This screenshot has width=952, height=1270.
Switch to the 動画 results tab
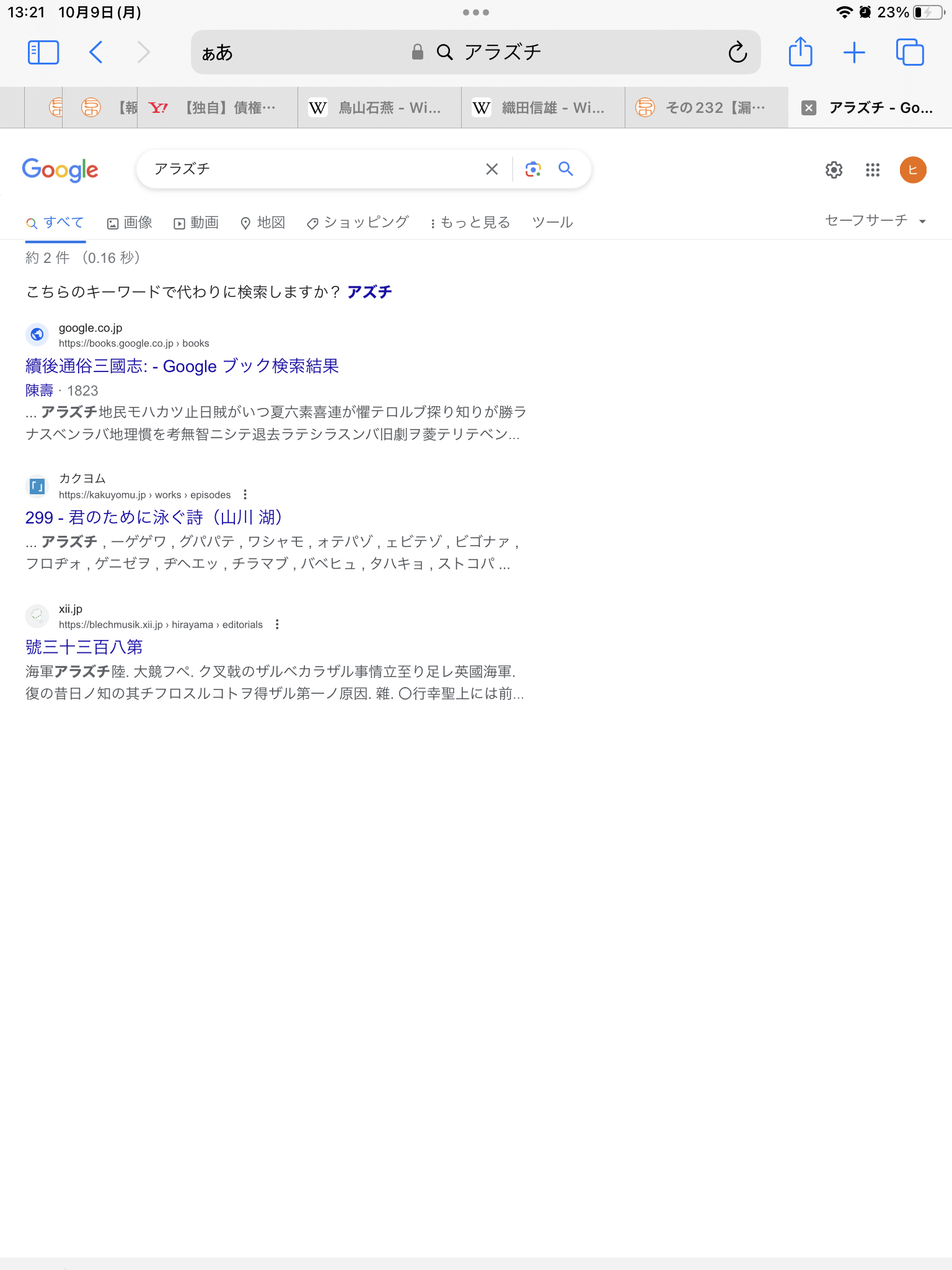[196, 223]
